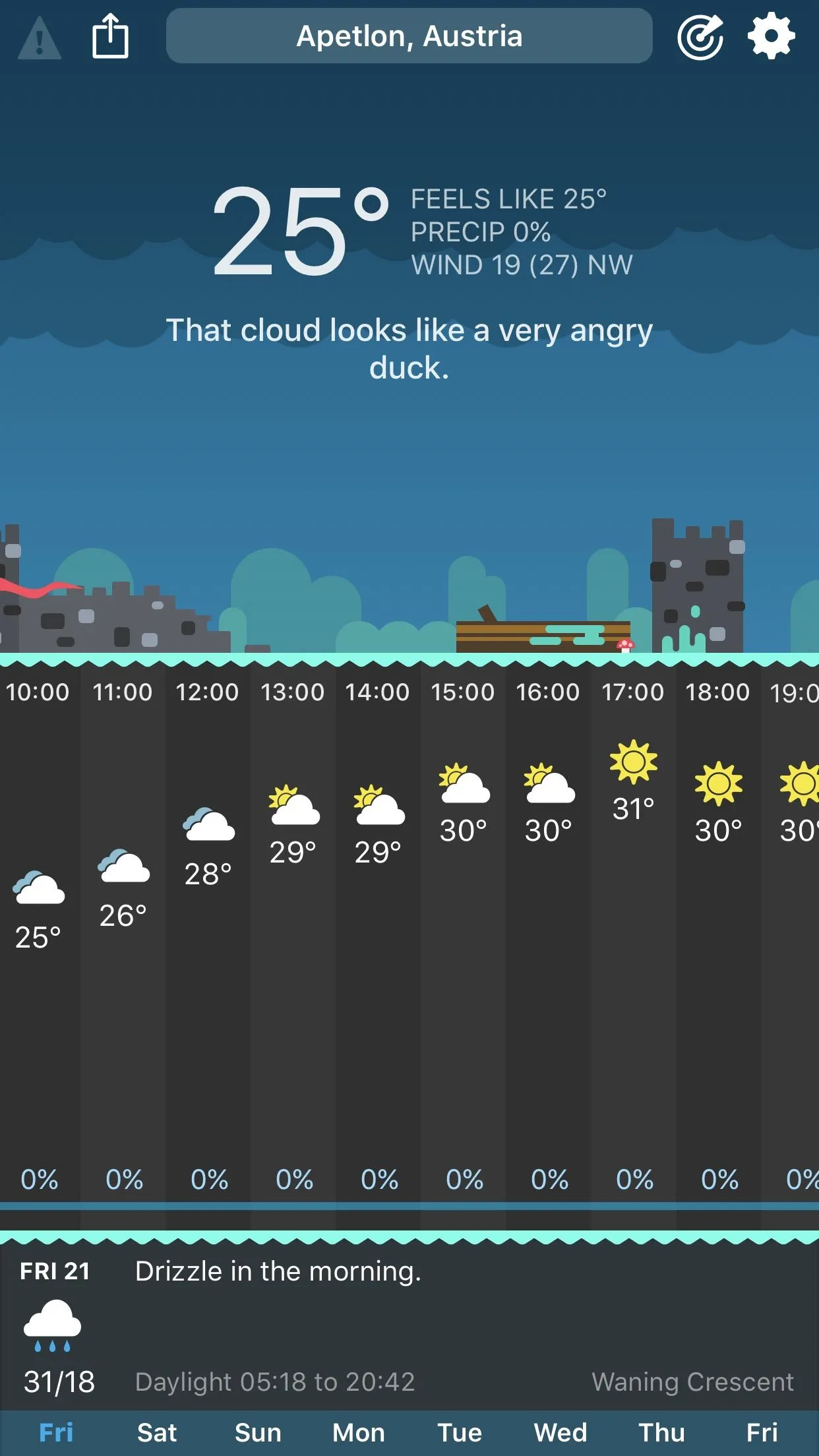Open the weather radar
This screenshot has width=819, height=1456.
700,37
